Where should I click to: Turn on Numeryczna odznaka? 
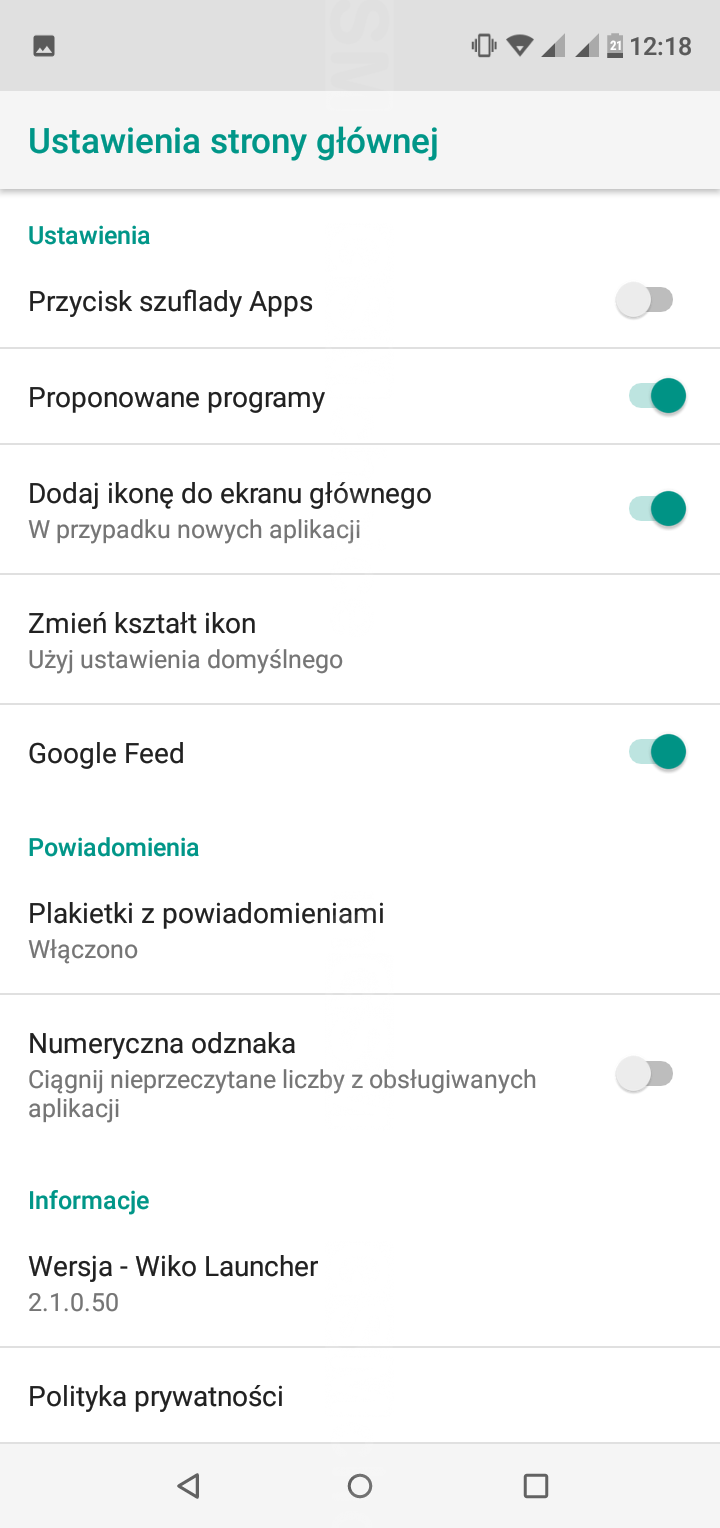coord(646,1075)
